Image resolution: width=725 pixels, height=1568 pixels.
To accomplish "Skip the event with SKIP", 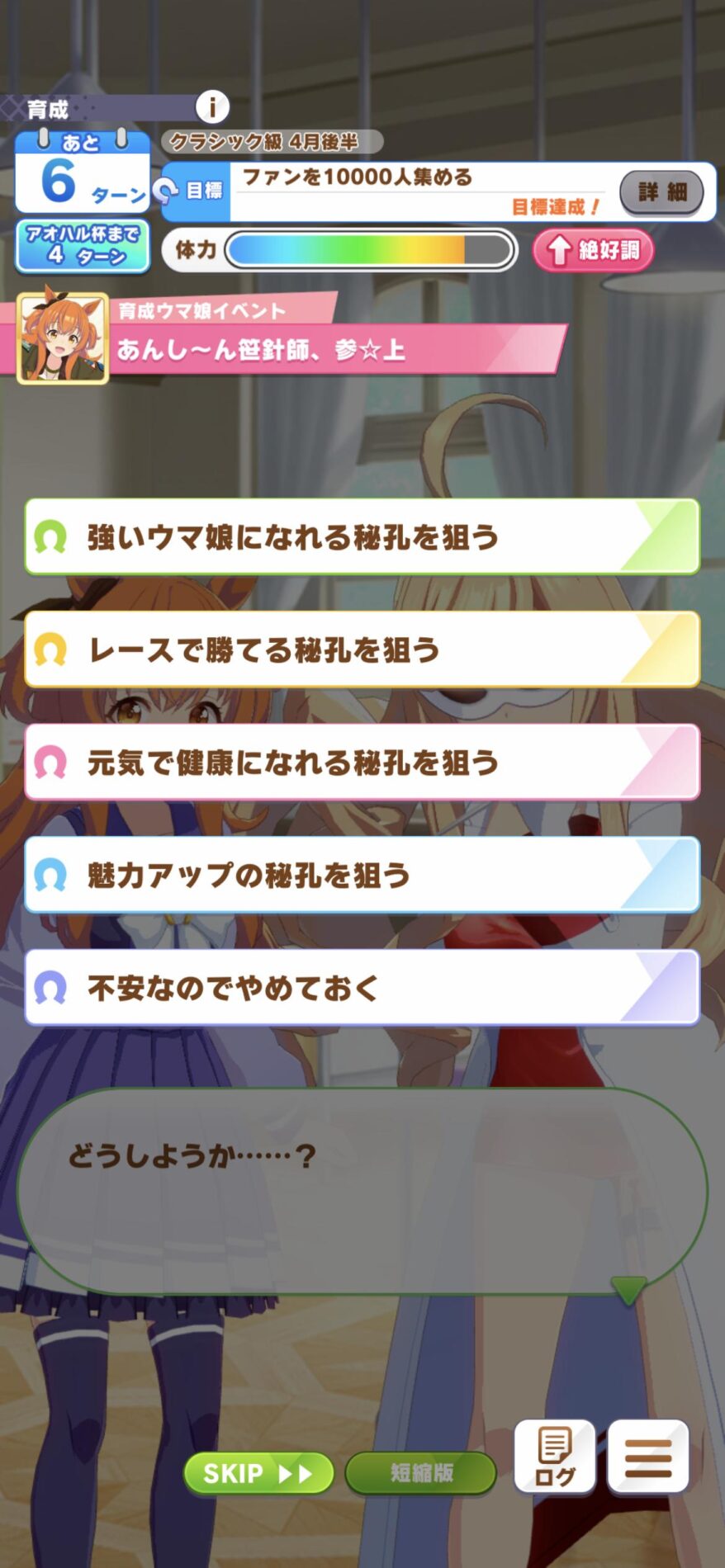I will [x=258, y=1473].
